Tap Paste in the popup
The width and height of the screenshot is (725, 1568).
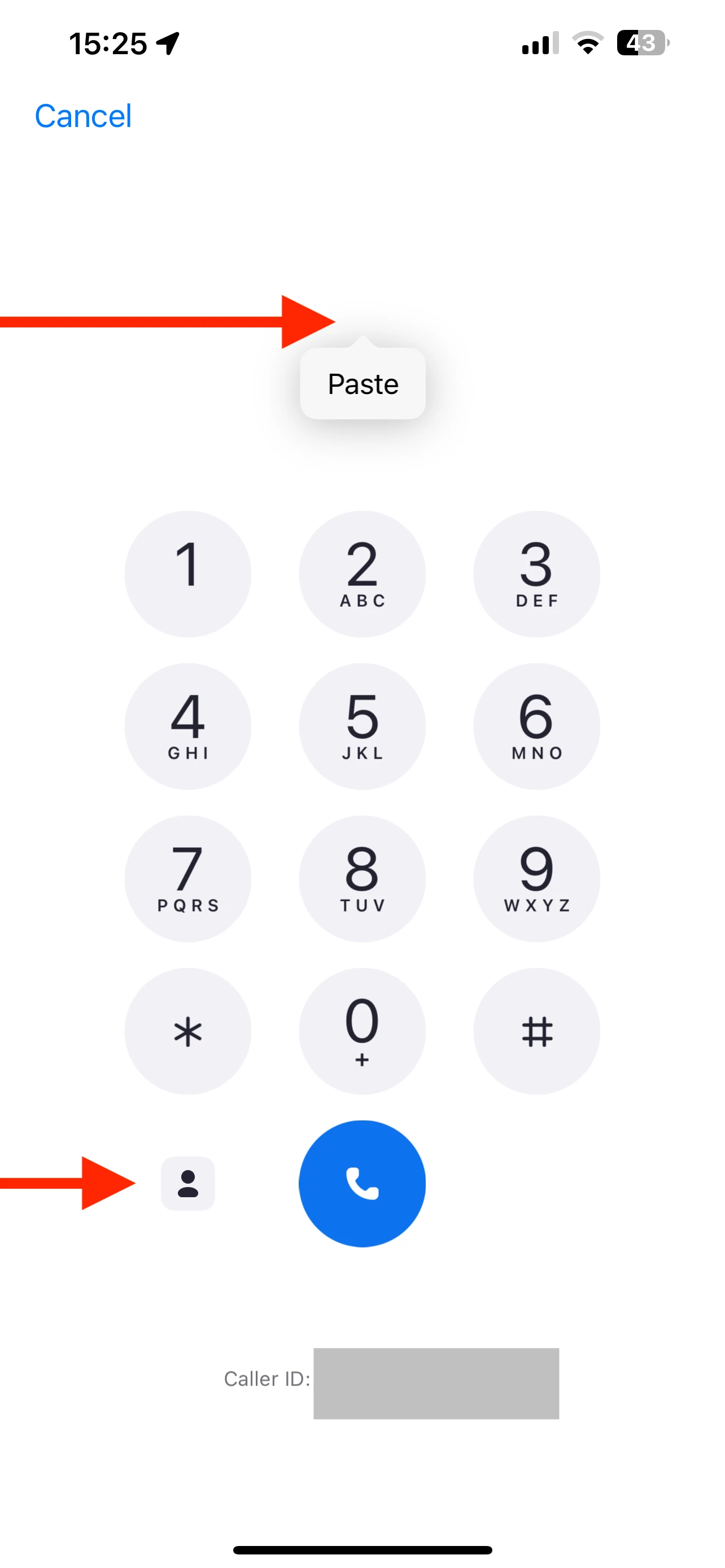pyautogui.click(x=363, y=384)
